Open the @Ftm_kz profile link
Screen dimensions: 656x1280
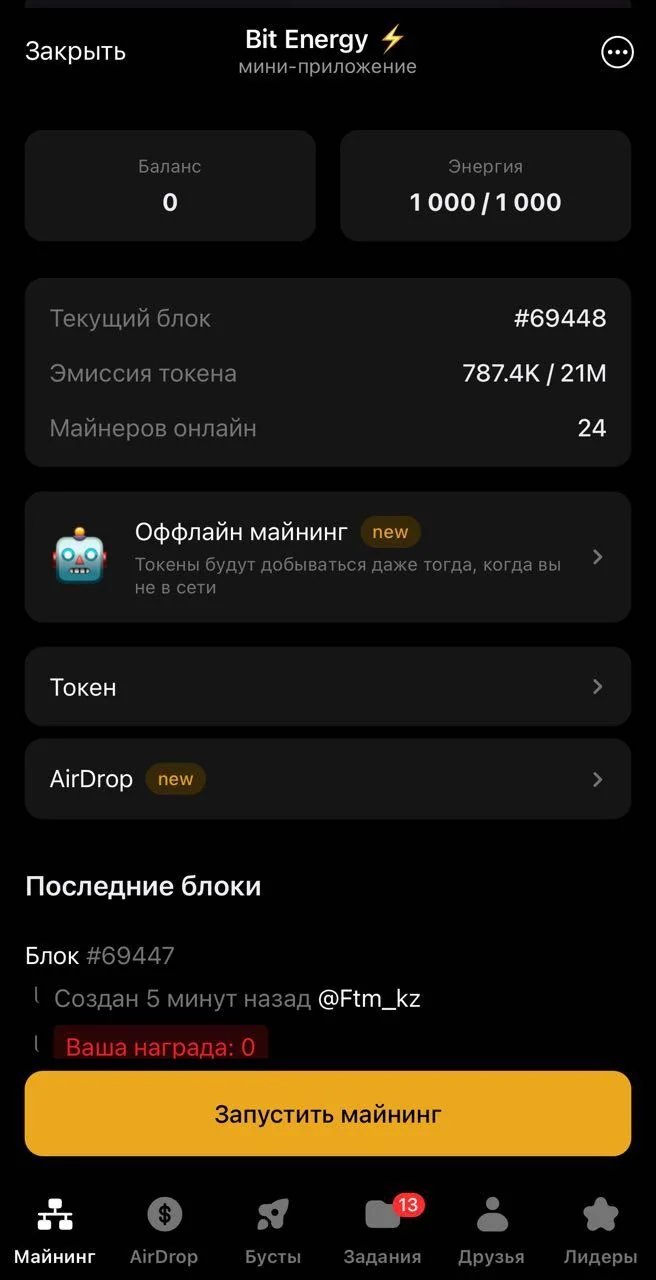click(369, 998)
